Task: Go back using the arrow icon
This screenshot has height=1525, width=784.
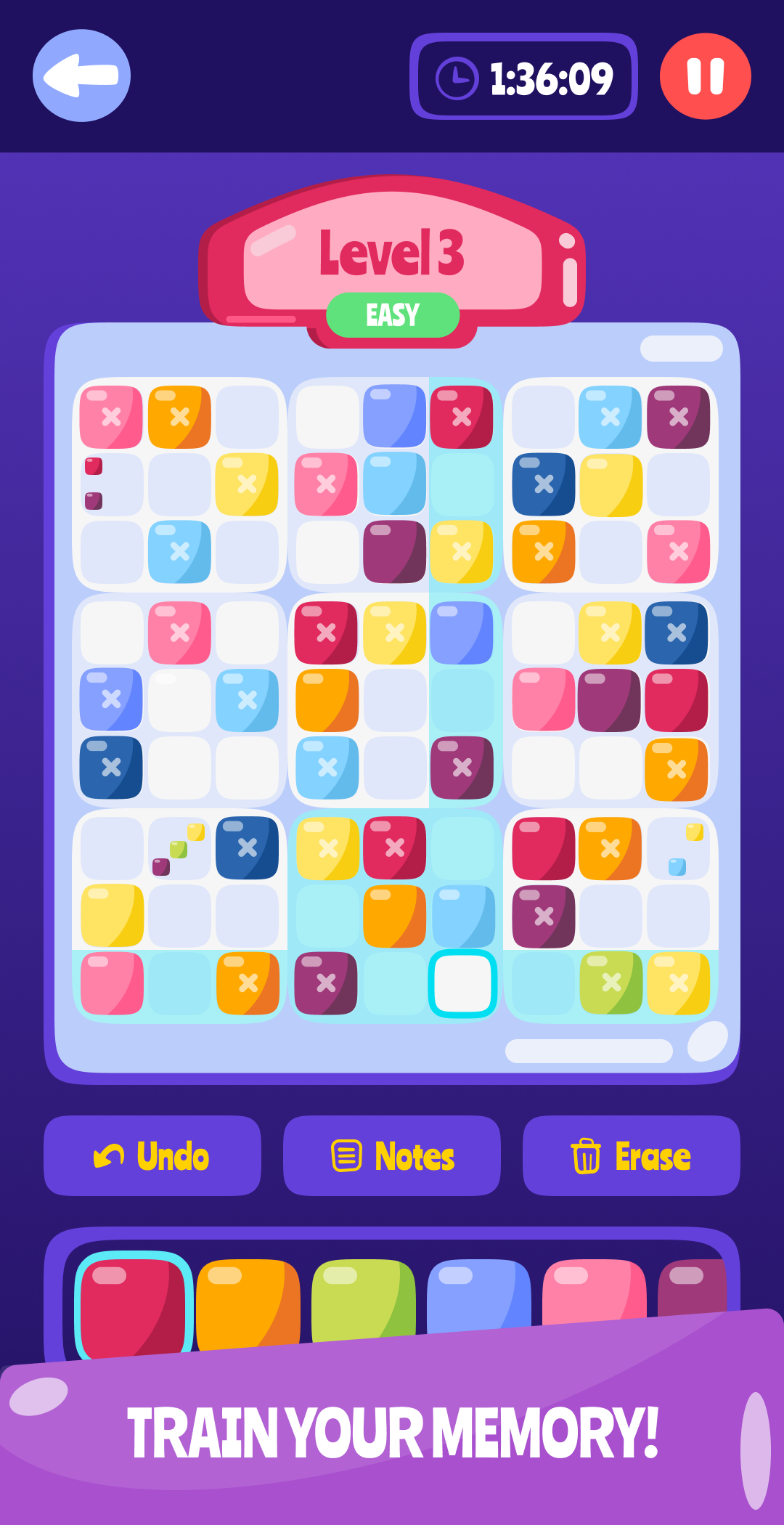Action: coord(81,75)
